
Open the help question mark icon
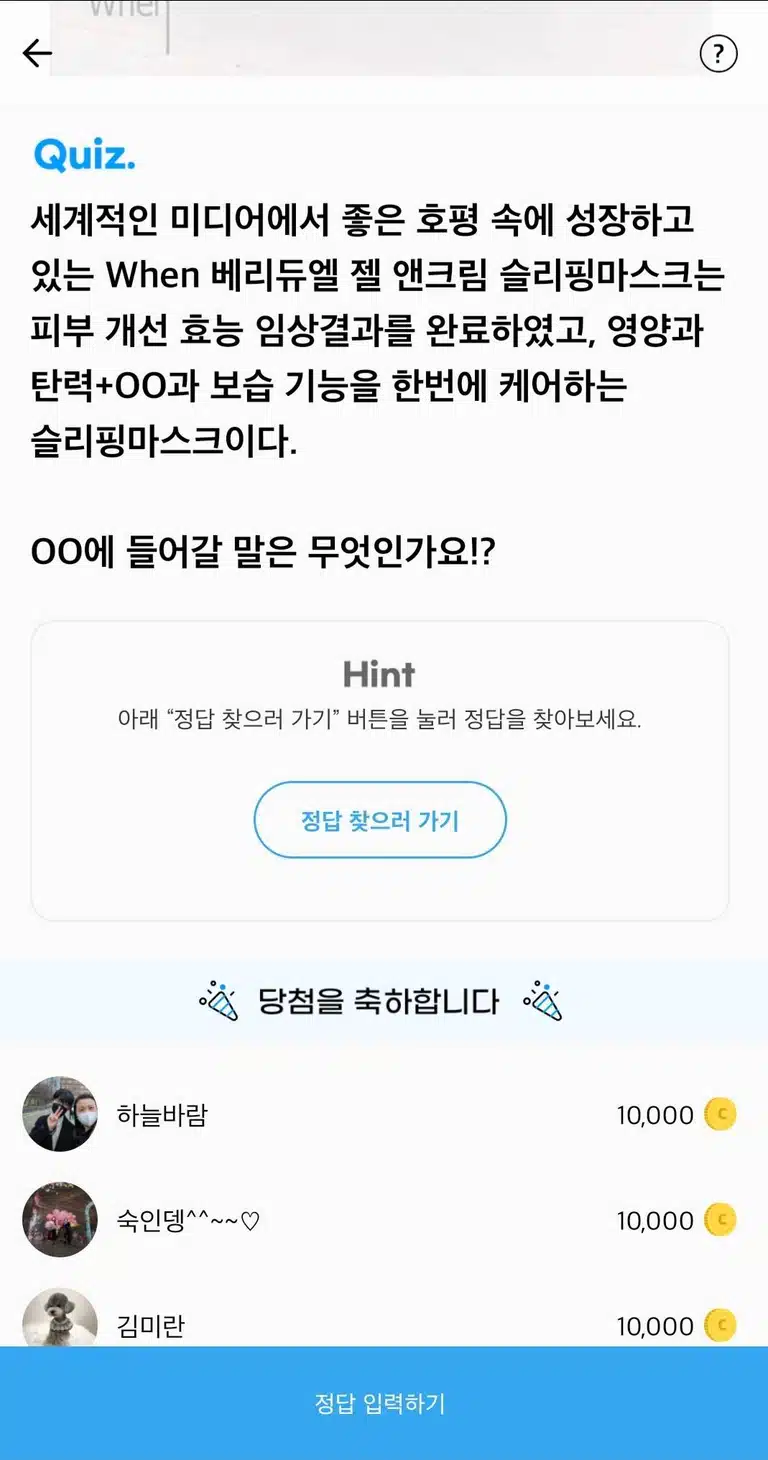pyautogui.click(x=718, y=53)
